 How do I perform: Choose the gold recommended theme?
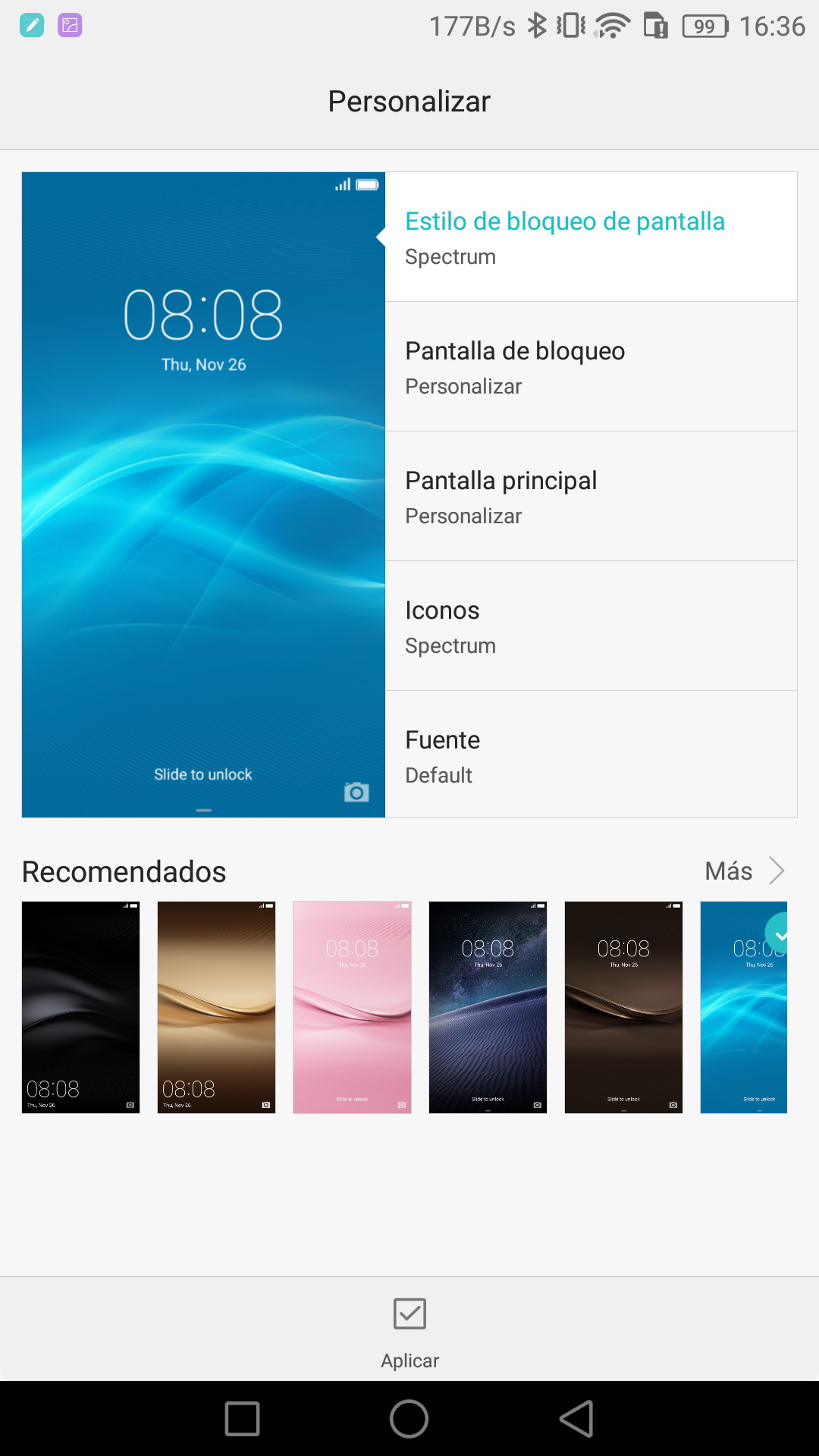coord(216,1007)
